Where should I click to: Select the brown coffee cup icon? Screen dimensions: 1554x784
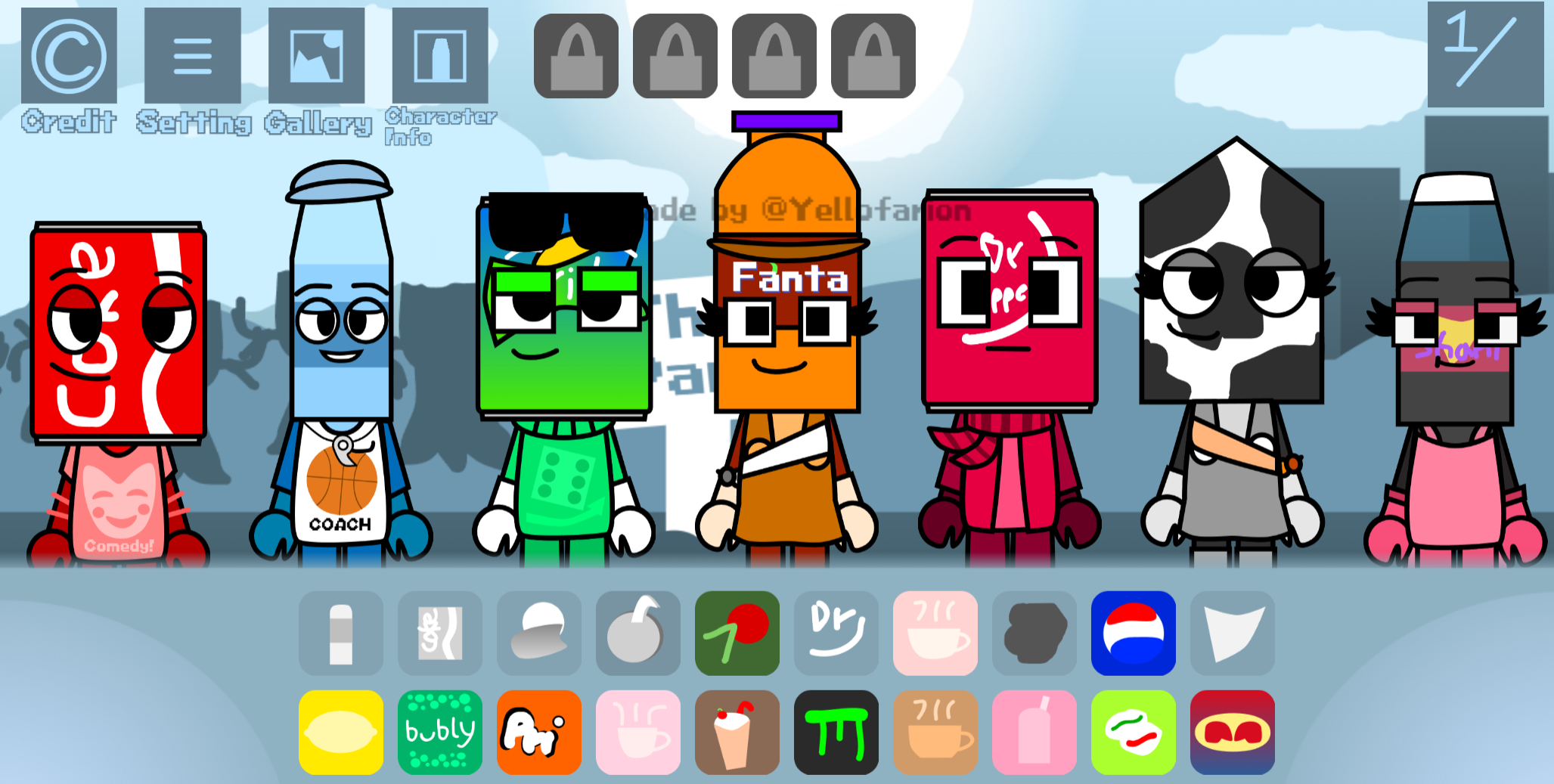click(935, 732)
